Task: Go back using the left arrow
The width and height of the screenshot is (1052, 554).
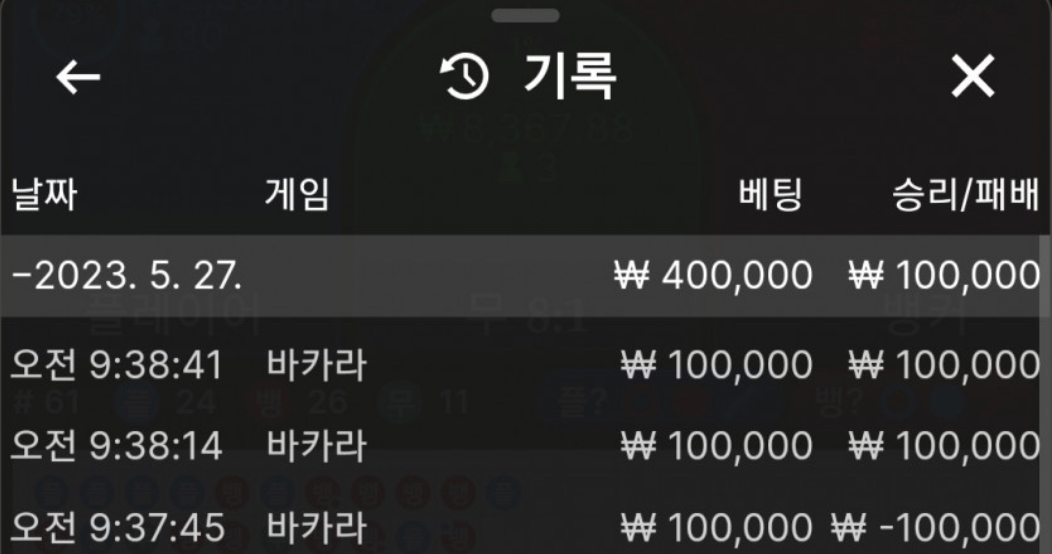Action: 78,77
